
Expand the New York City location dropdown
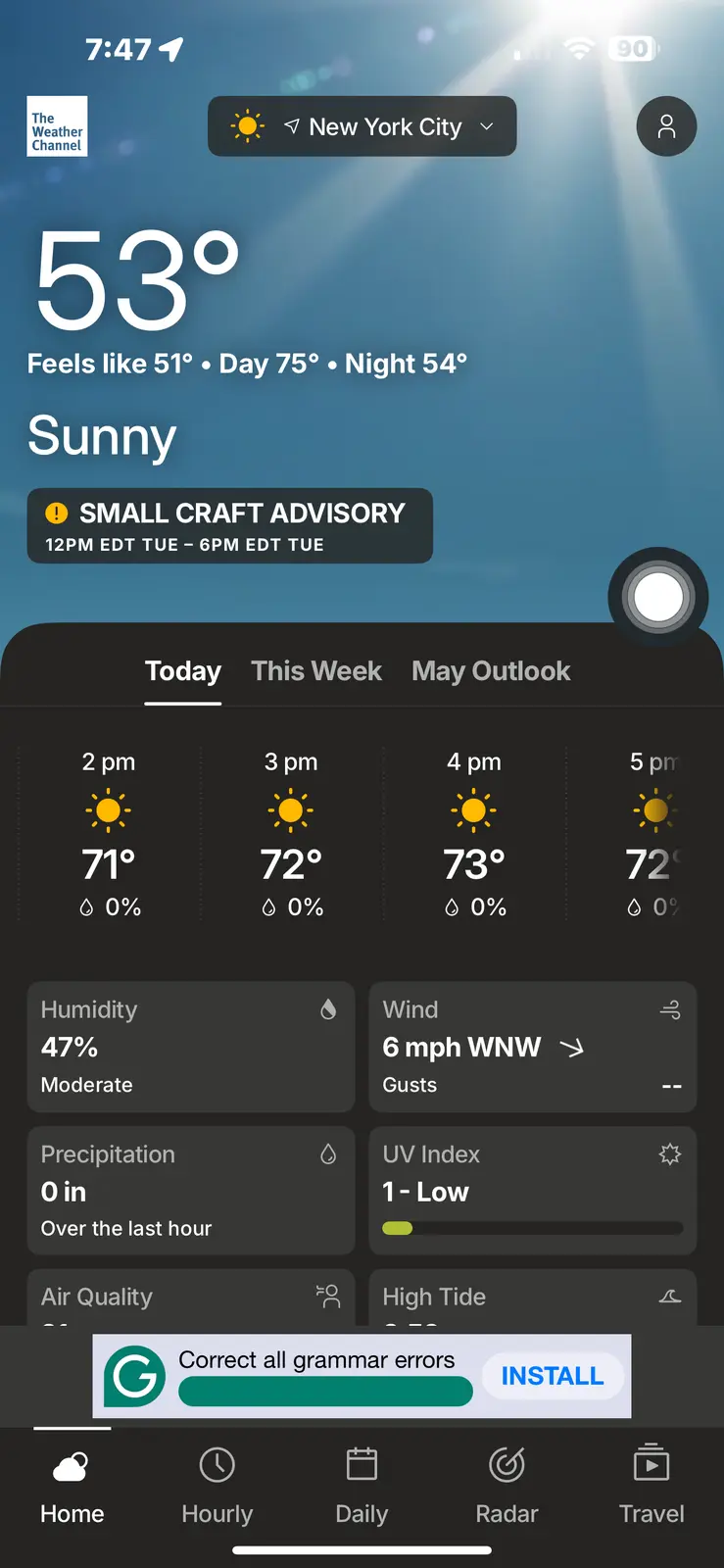[x=362, y=126]
